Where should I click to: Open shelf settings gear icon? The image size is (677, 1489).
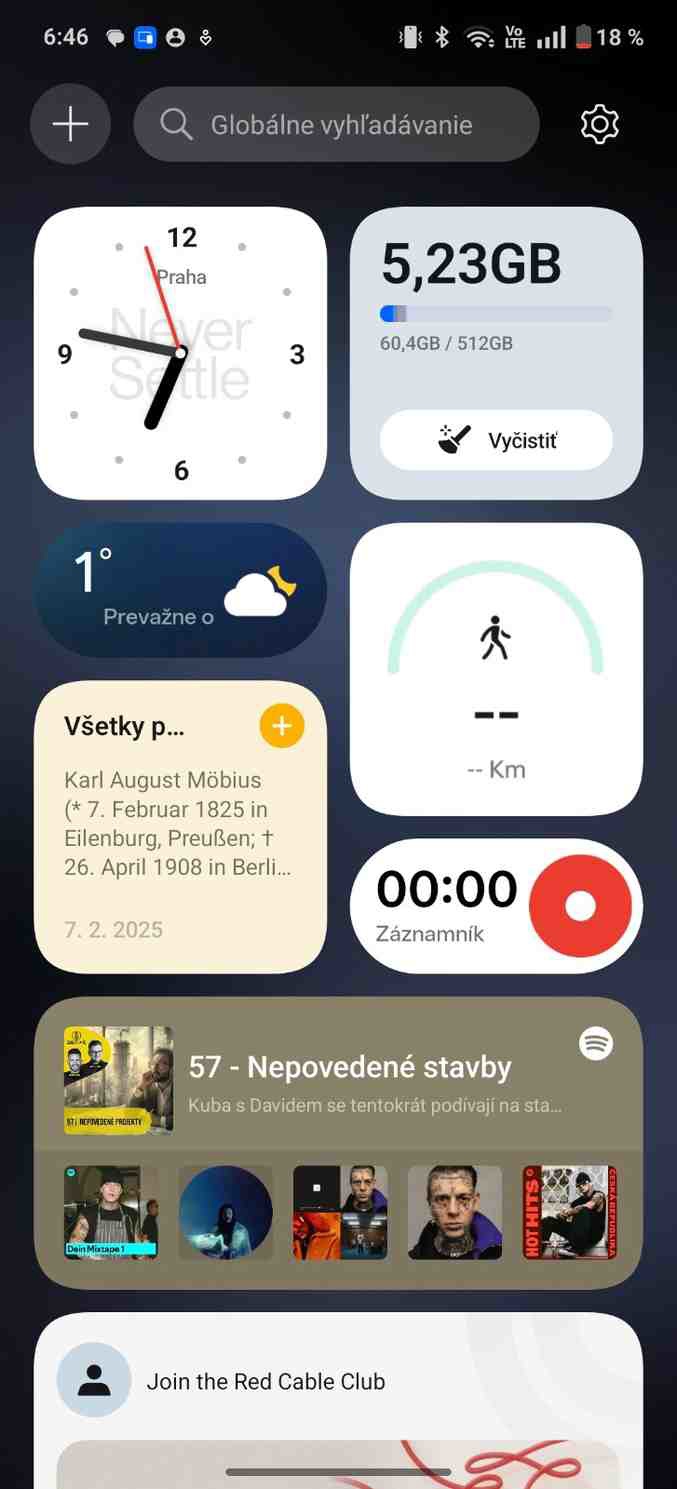(x=599, y=125)
